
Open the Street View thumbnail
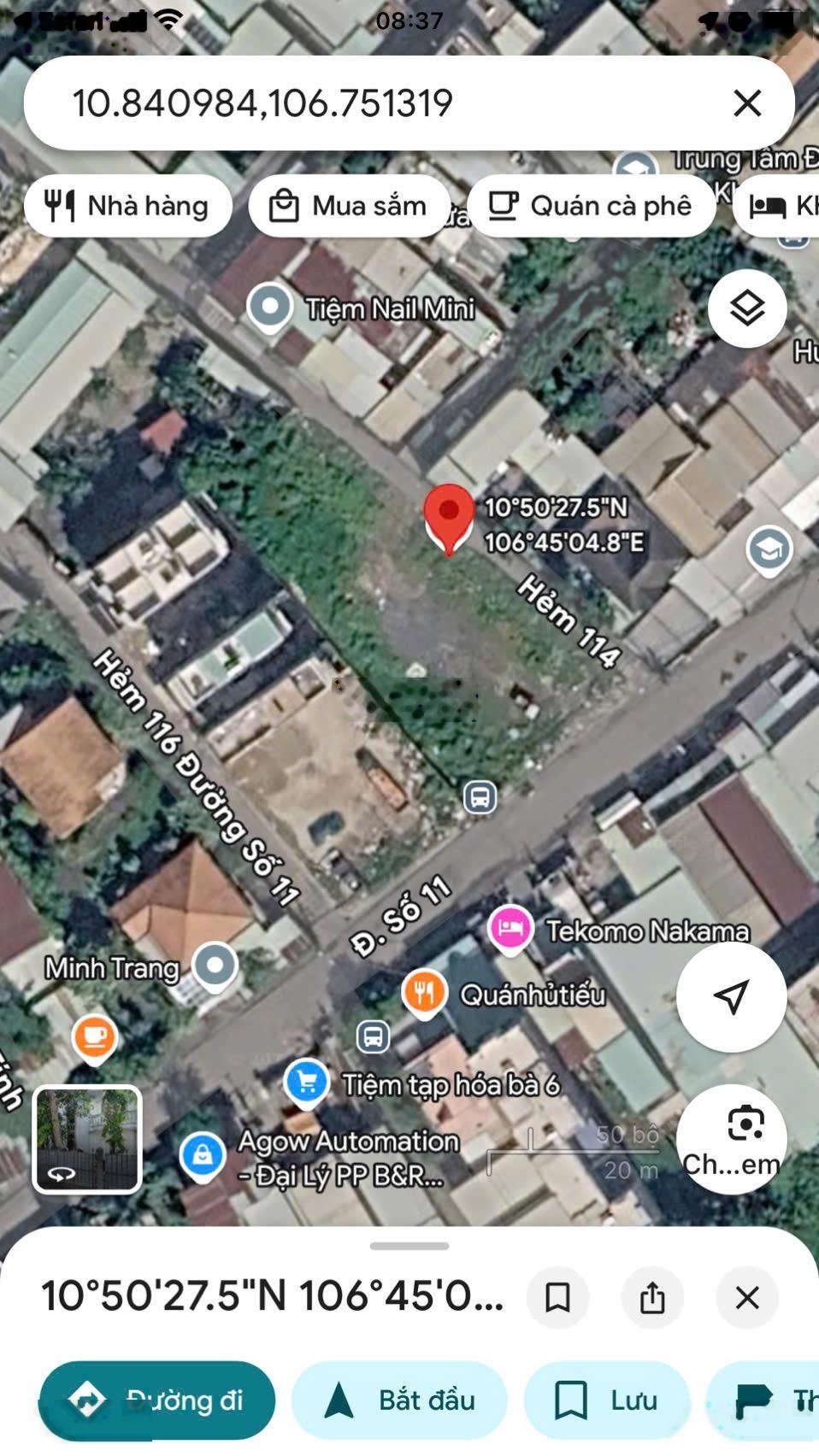(87, 1139)
